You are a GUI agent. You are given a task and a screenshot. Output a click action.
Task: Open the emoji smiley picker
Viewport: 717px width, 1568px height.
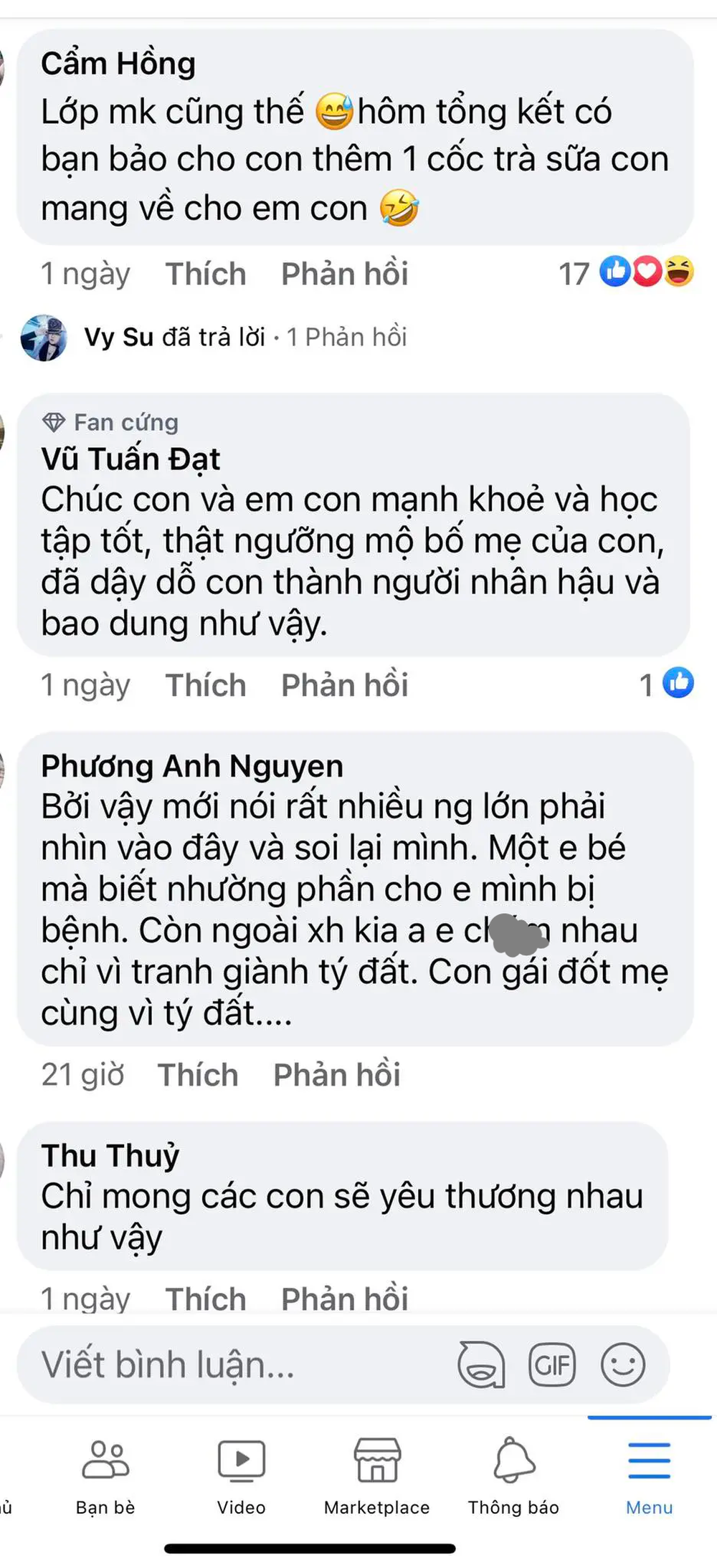[622, 1364]
